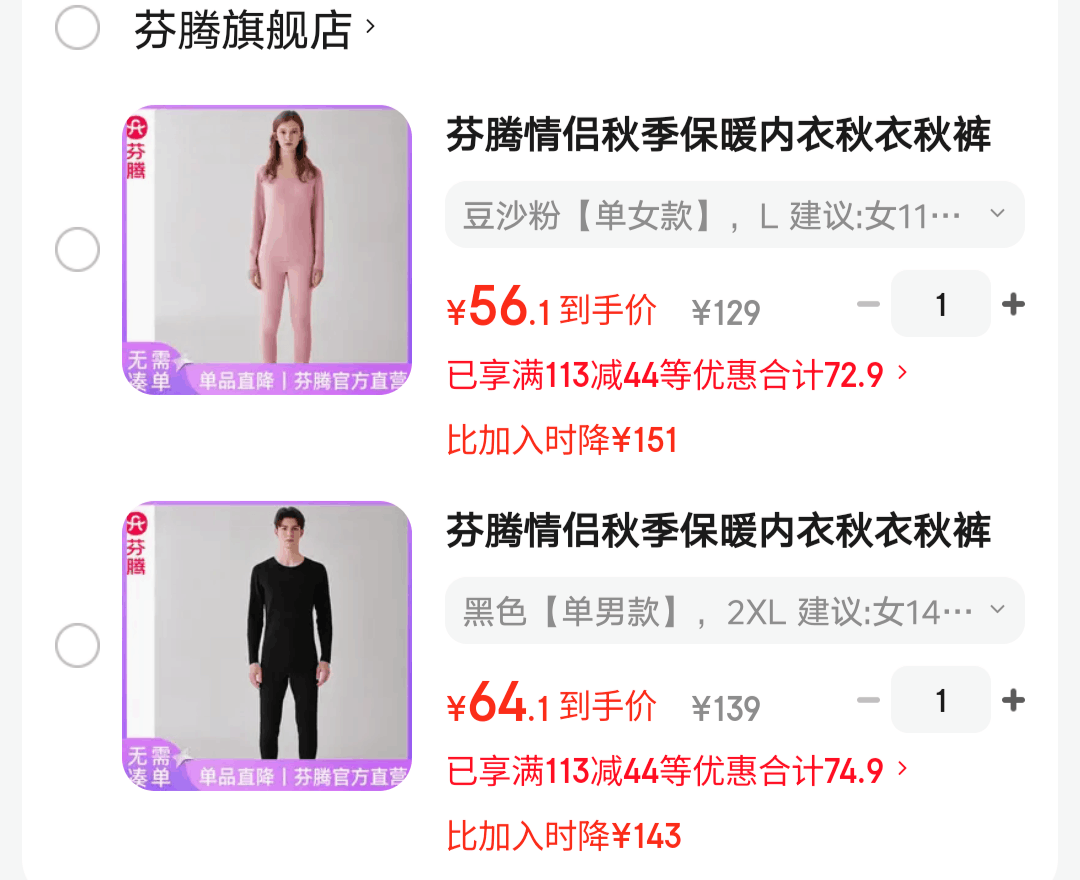Select the 豆沙粉 women's thermal set
This screenshot has width=1080, height=880.
click(x=77, y=249)
